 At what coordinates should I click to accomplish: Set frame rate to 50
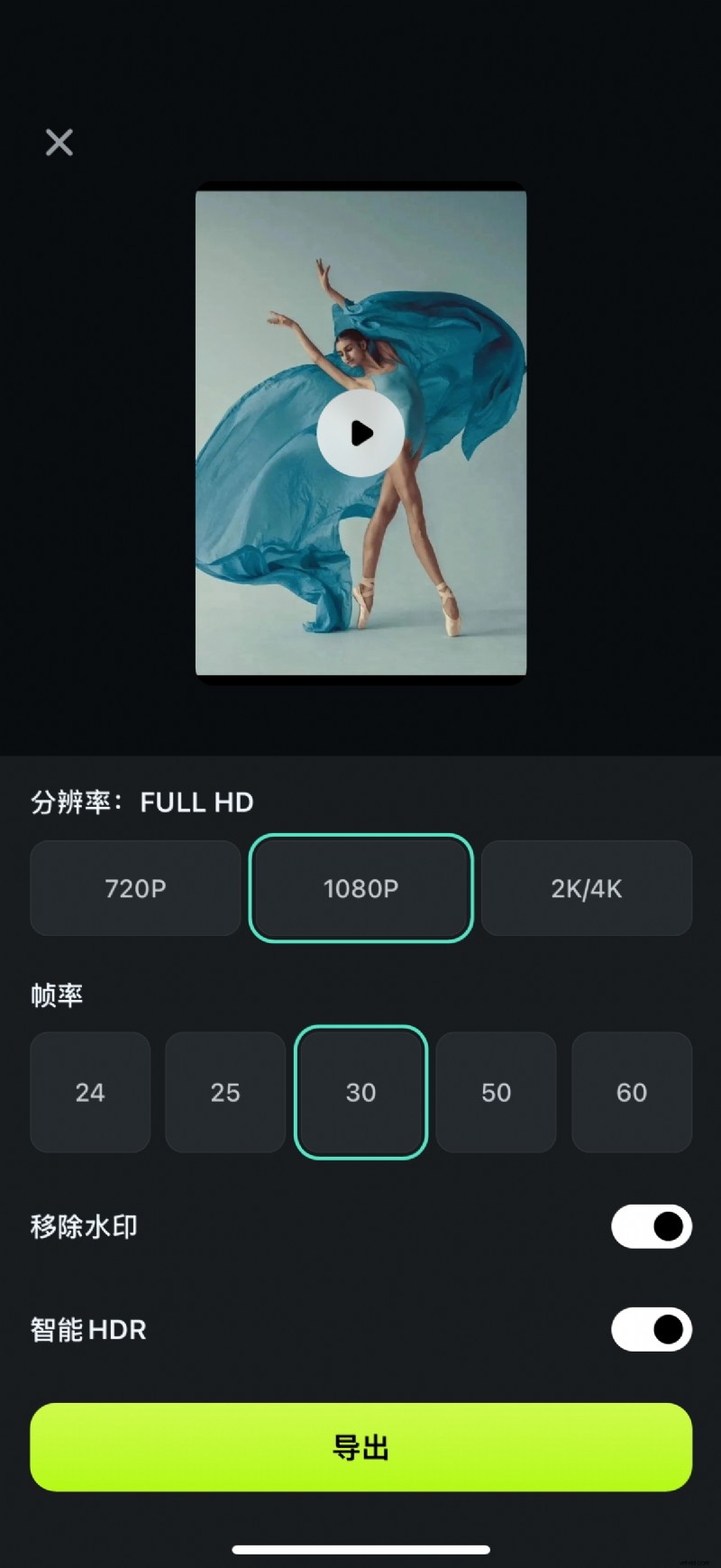[496, 1092]
